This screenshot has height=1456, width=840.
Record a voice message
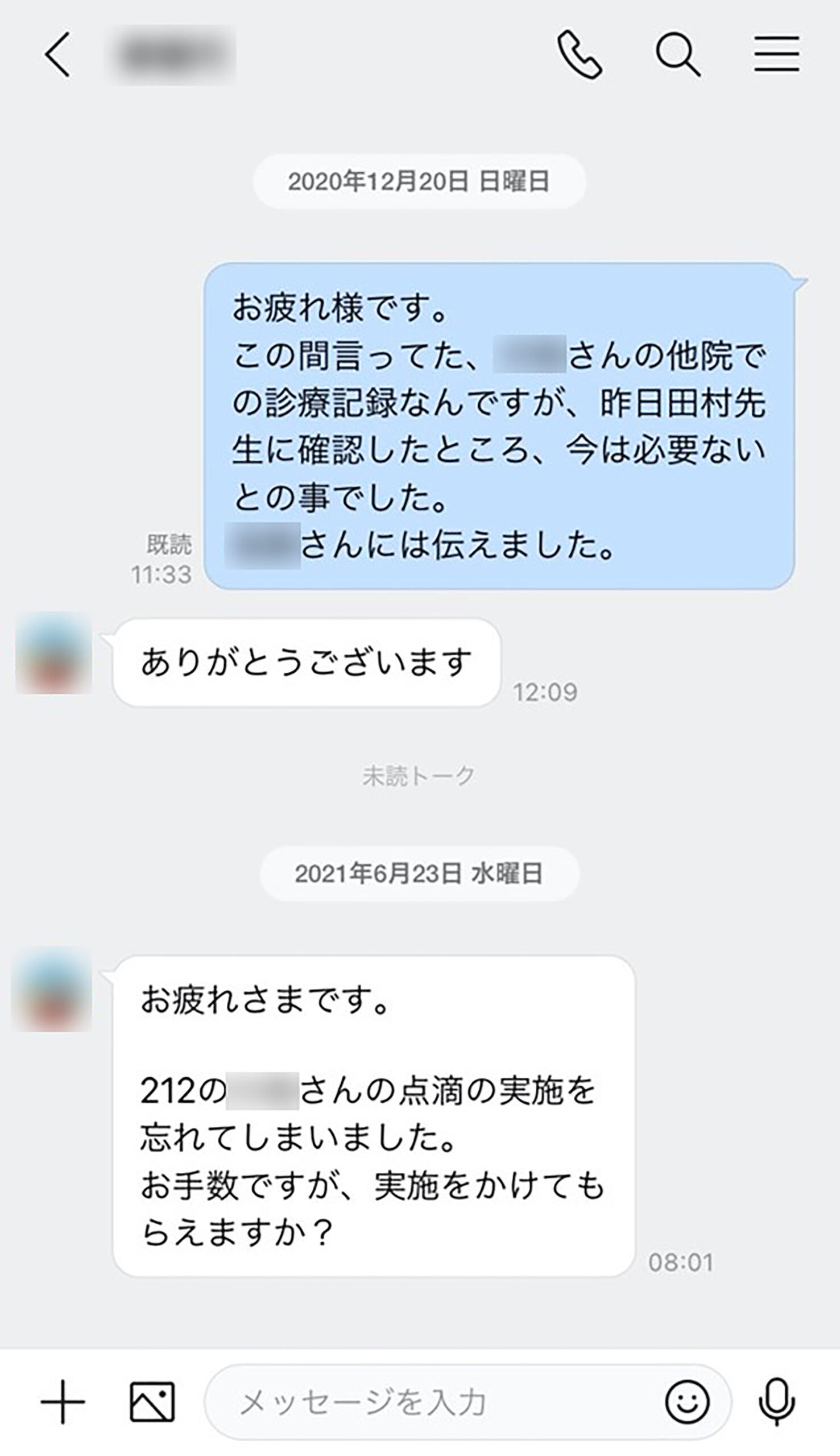[776, 1402]
